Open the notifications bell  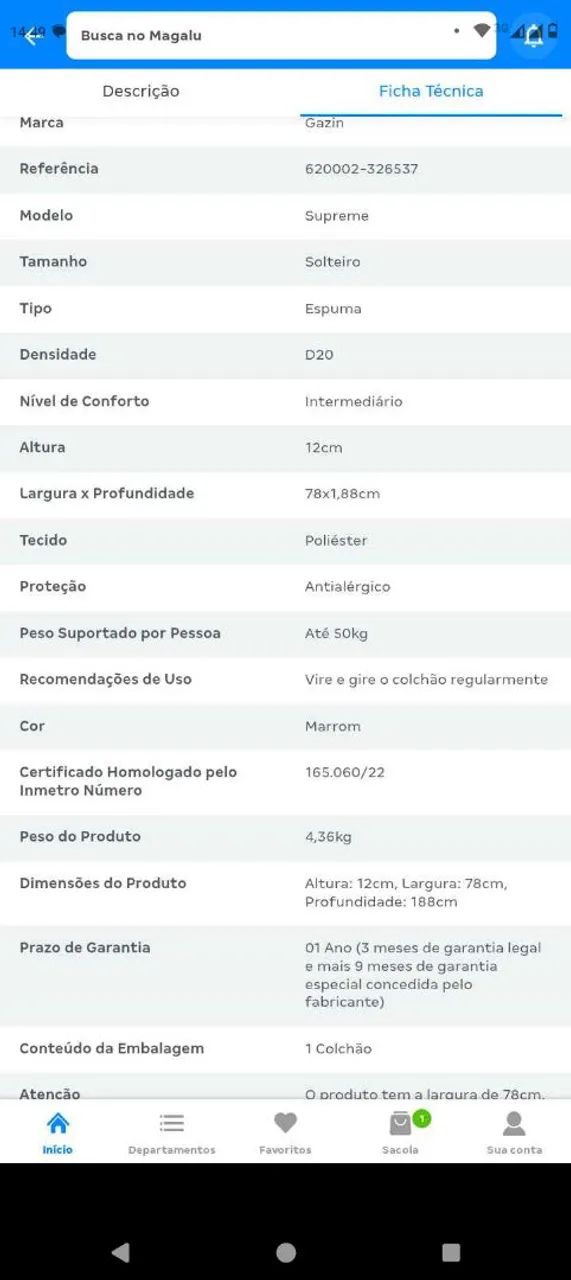(534, 36)
